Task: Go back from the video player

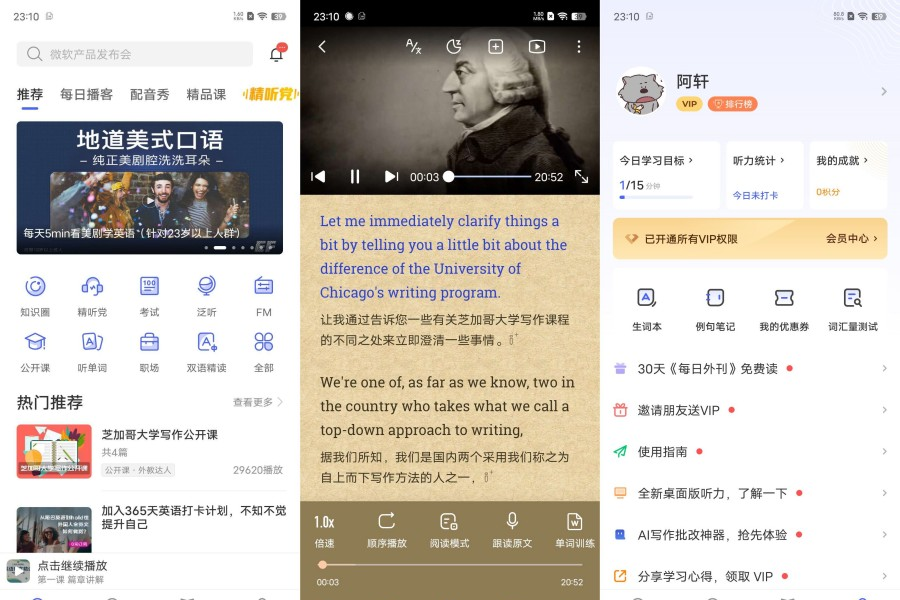Action: (x=322, y=46)
